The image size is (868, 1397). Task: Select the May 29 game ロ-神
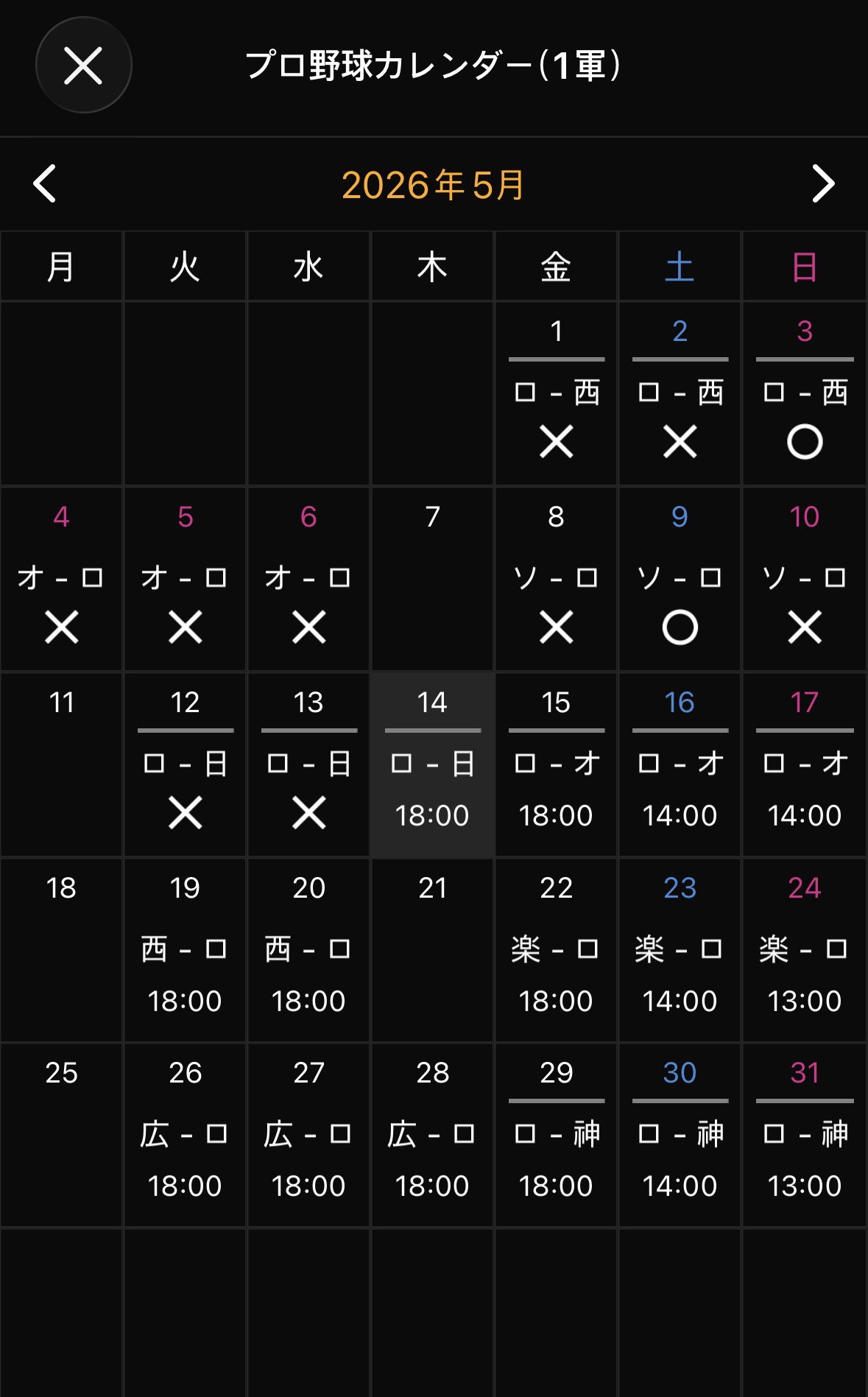pyautogui.click(x=556, y=1135)
